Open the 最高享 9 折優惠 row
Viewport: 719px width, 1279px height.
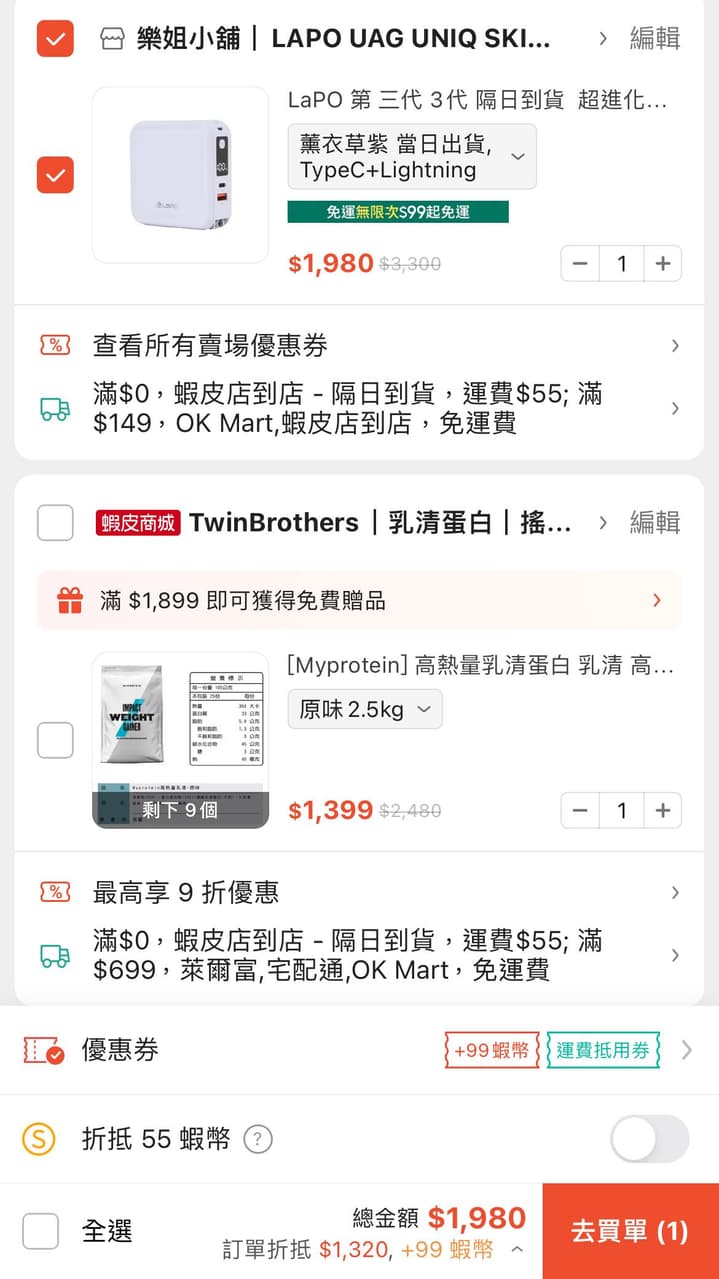pos(360,892)
